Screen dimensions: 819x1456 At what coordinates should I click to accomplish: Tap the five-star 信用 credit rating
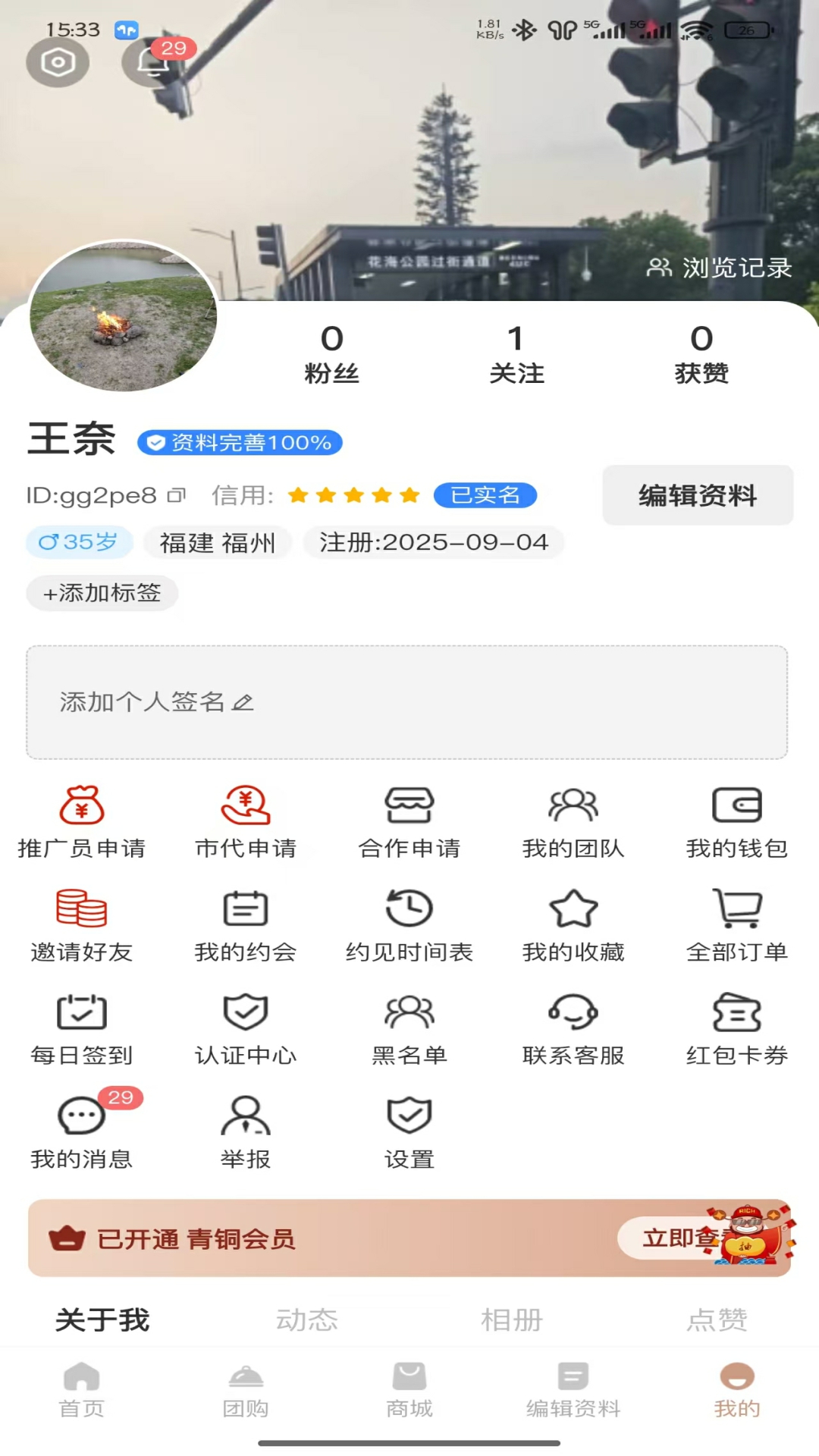351,494
